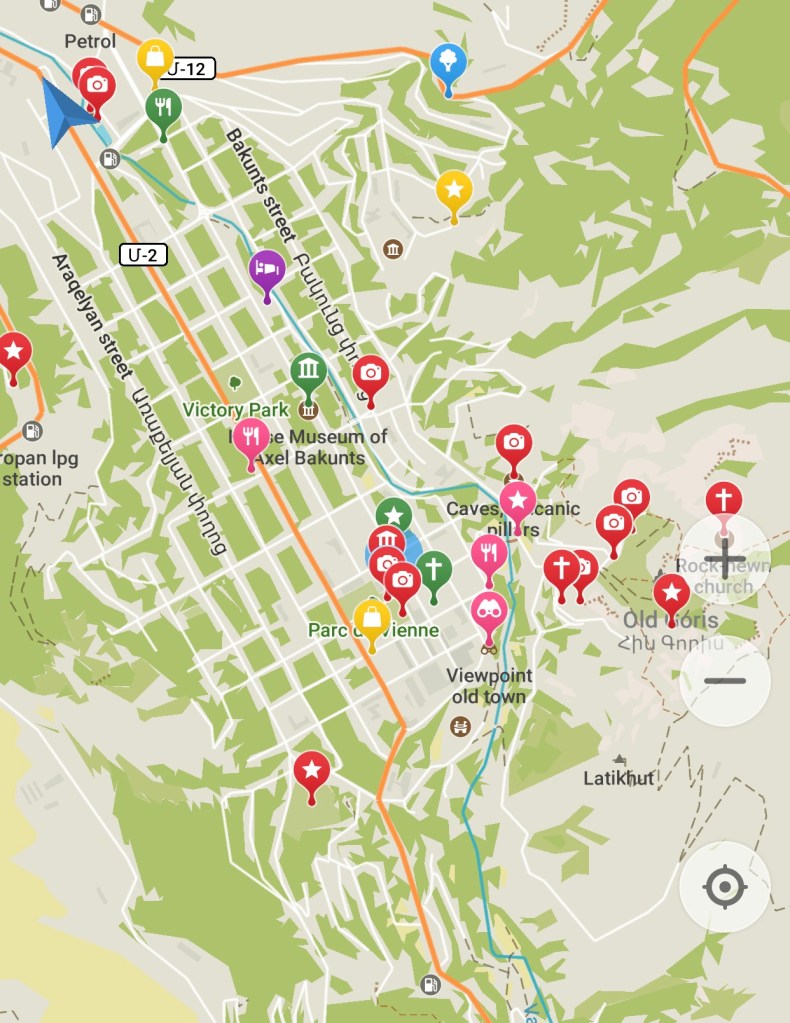Zoom out of the map
Screen dimensions: 790x1023
[725, 681]
